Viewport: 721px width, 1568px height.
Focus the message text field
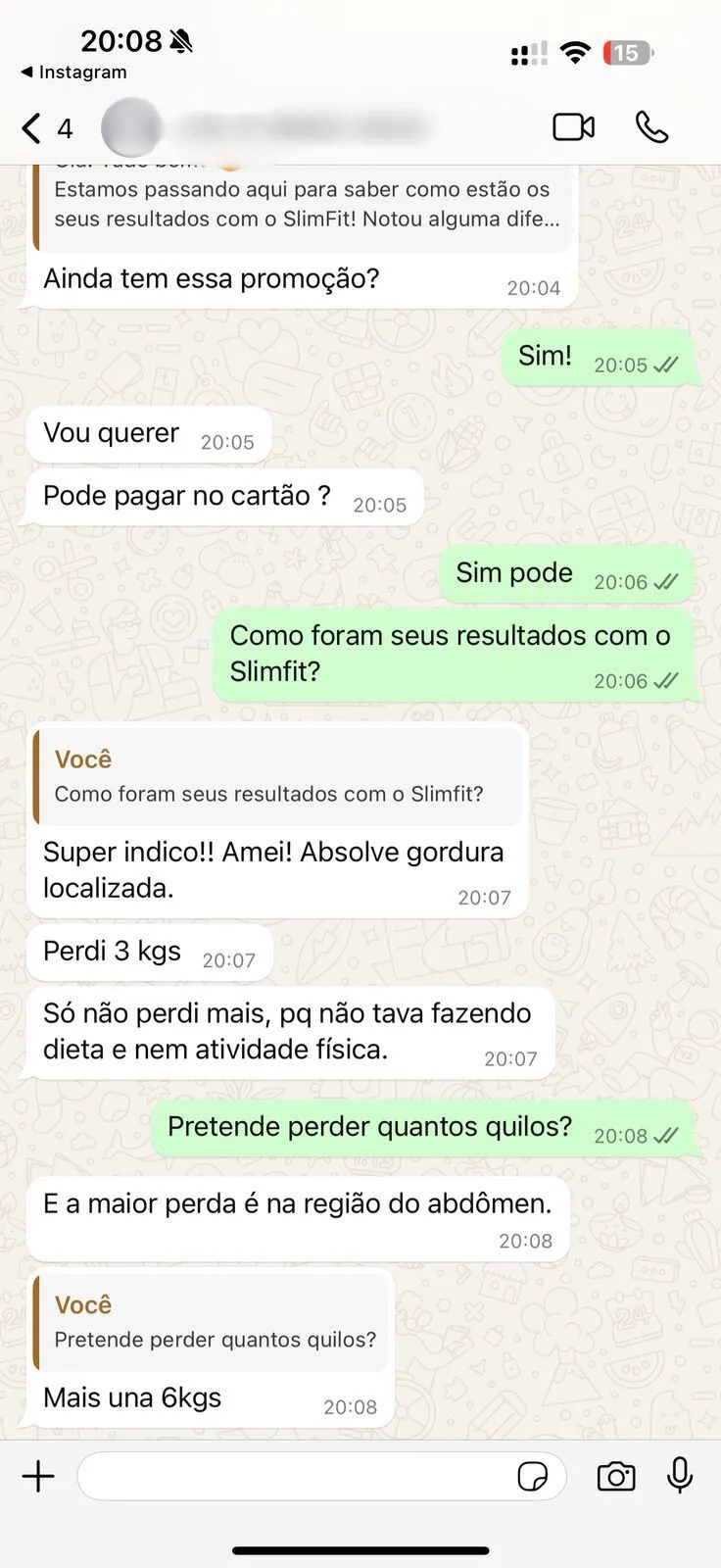point(294,1476)
